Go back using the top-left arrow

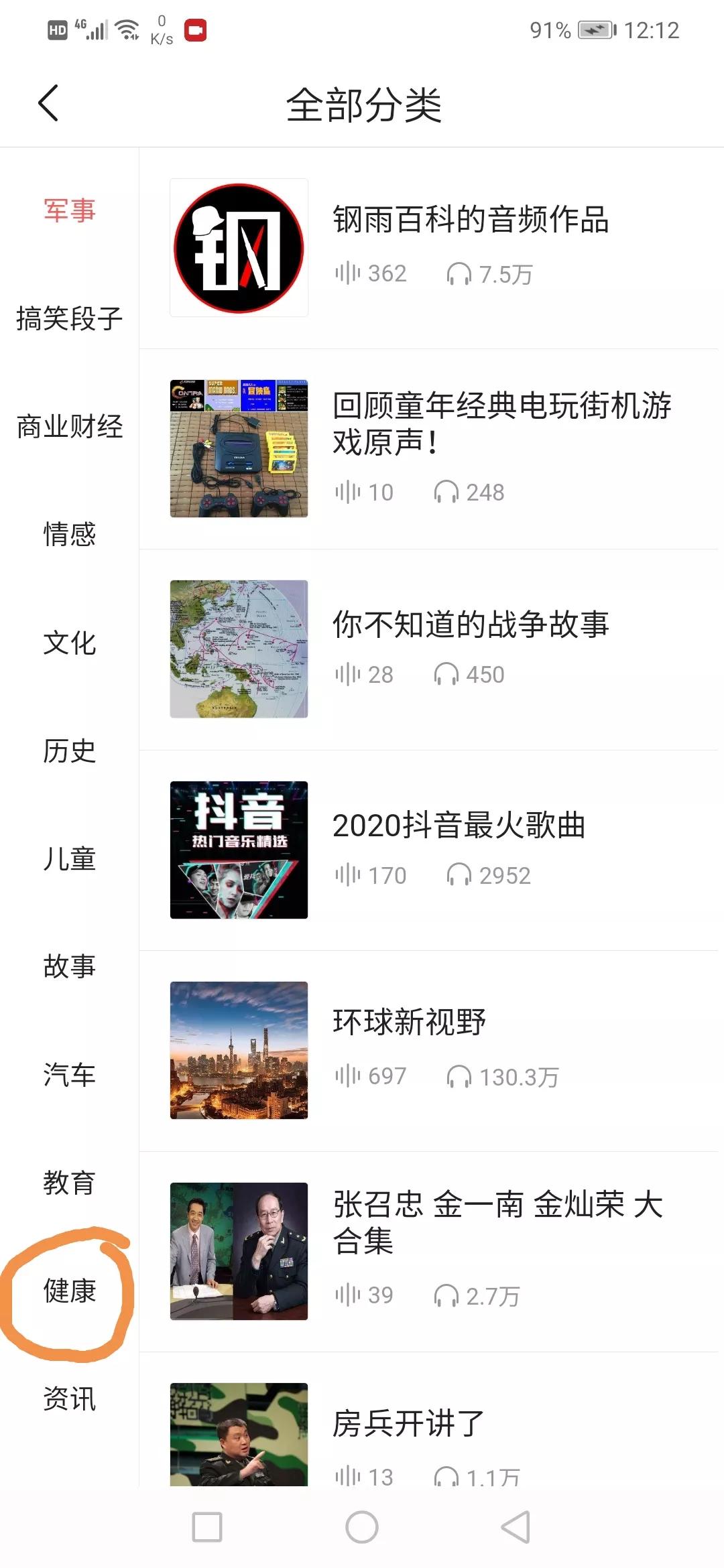(x=48, y=103)
